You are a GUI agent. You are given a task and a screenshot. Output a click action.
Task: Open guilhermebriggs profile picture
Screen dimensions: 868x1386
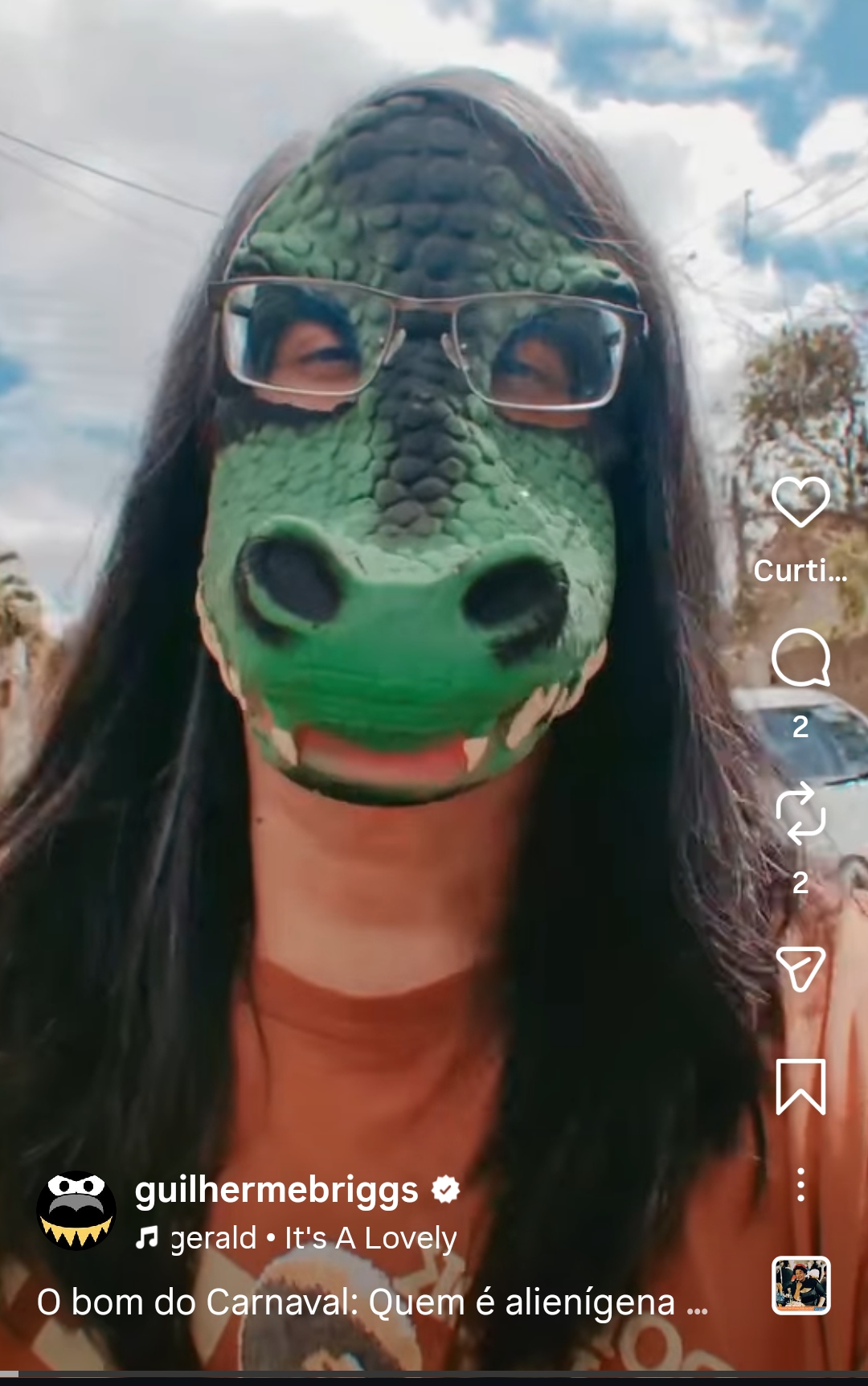pos(76,1211)
